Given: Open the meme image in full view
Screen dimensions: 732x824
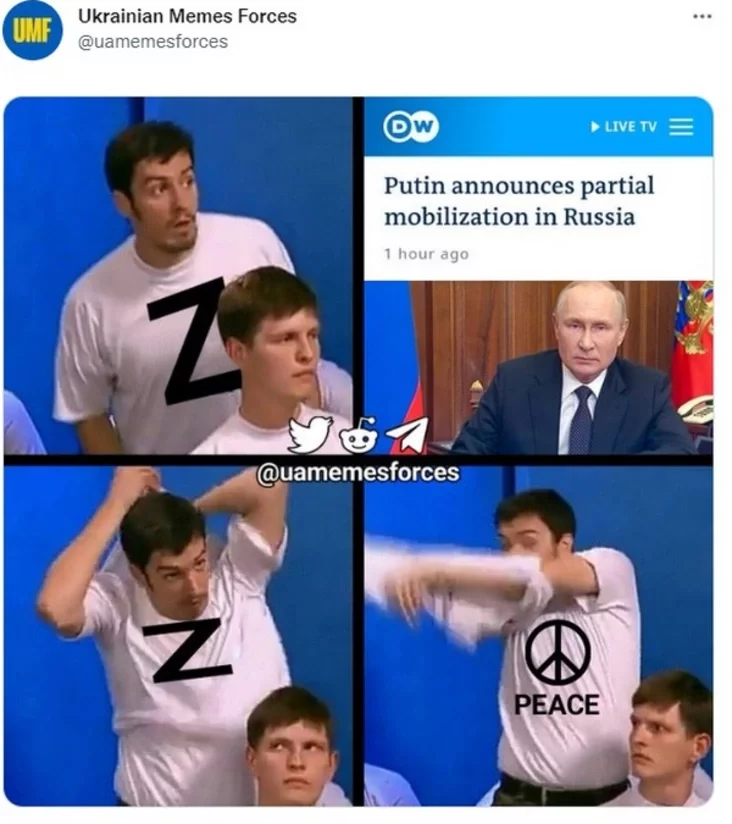Looking at the screenshot, I should [x=358, y=450].
